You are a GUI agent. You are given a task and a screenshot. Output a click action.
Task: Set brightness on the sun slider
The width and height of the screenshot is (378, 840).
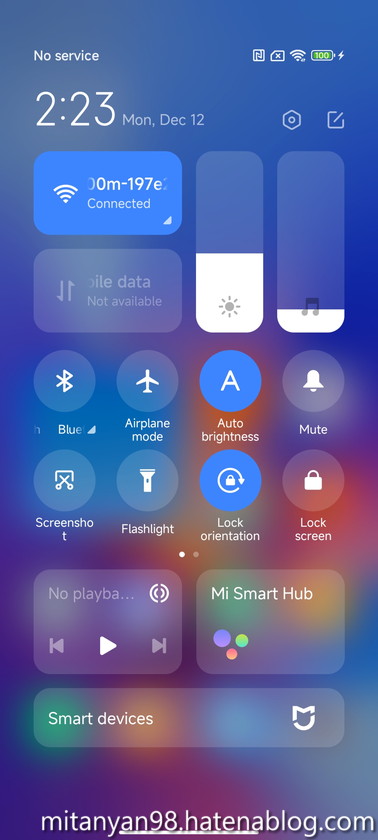point(229,242)
